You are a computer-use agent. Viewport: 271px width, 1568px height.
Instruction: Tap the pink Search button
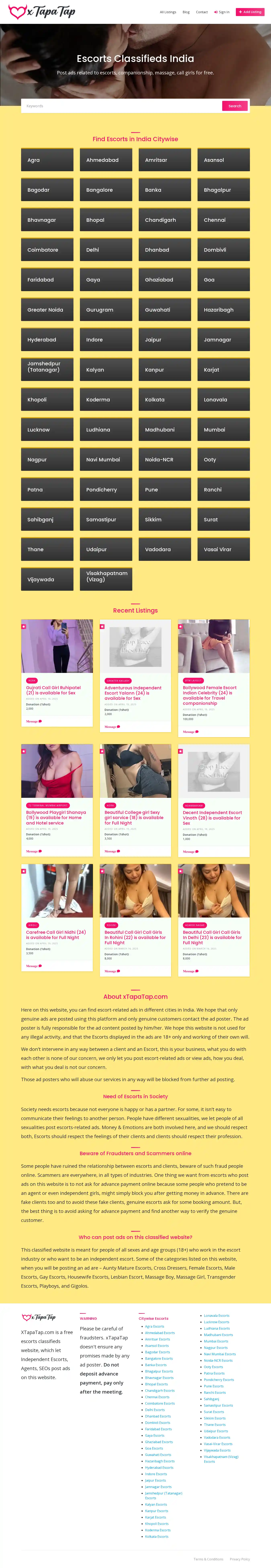(x=234, y=106)
